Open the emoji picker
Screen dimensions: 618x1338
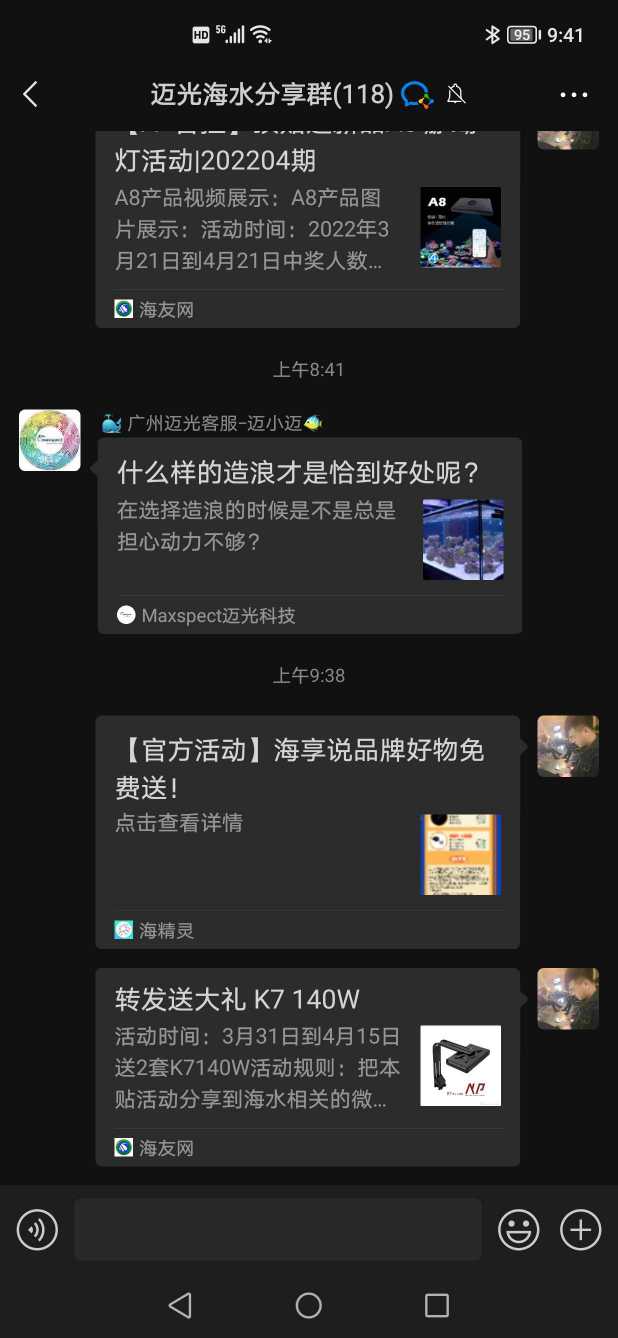point(519,1229)
